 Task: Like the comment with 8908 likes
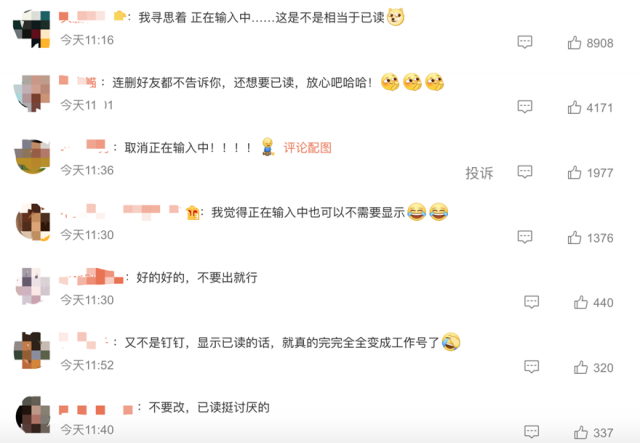(575, 43)
